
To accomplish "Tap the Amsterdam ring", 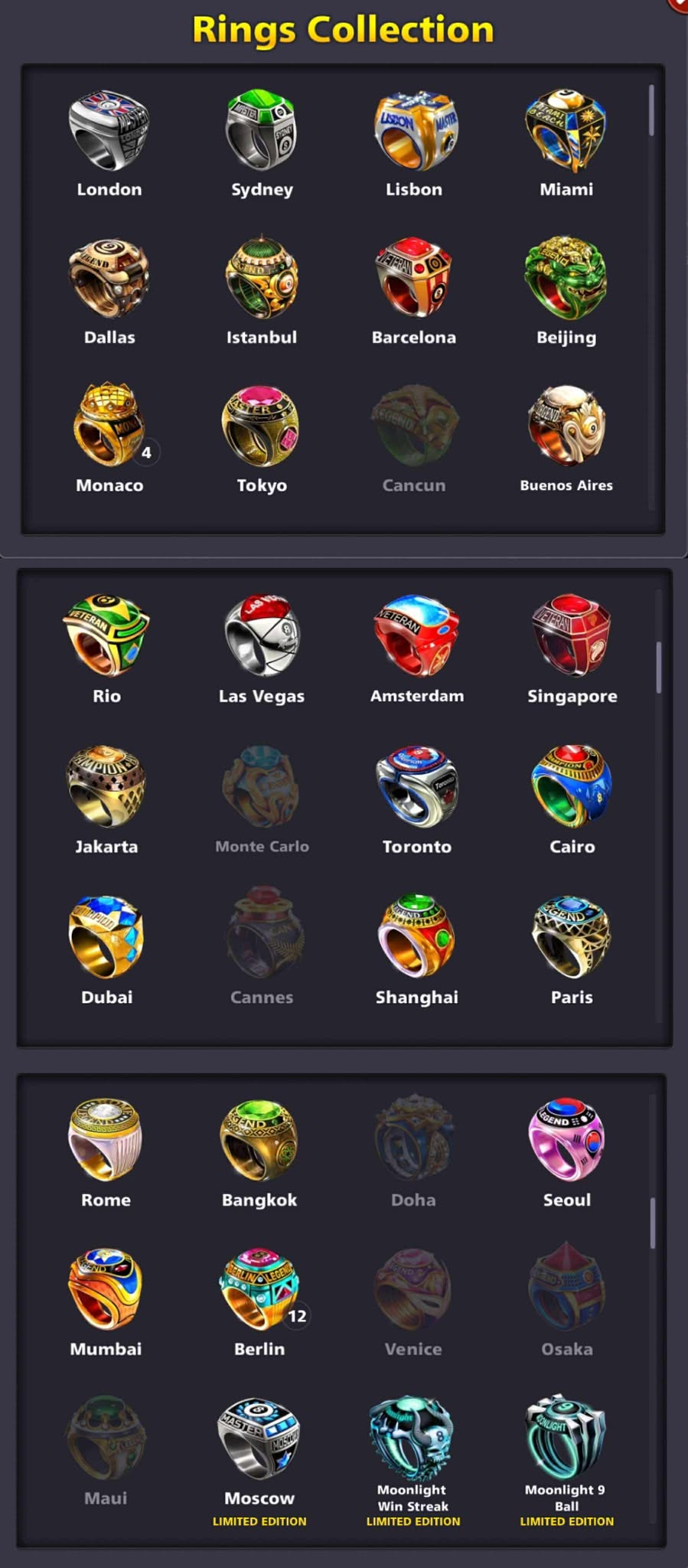I will [417, 635].
